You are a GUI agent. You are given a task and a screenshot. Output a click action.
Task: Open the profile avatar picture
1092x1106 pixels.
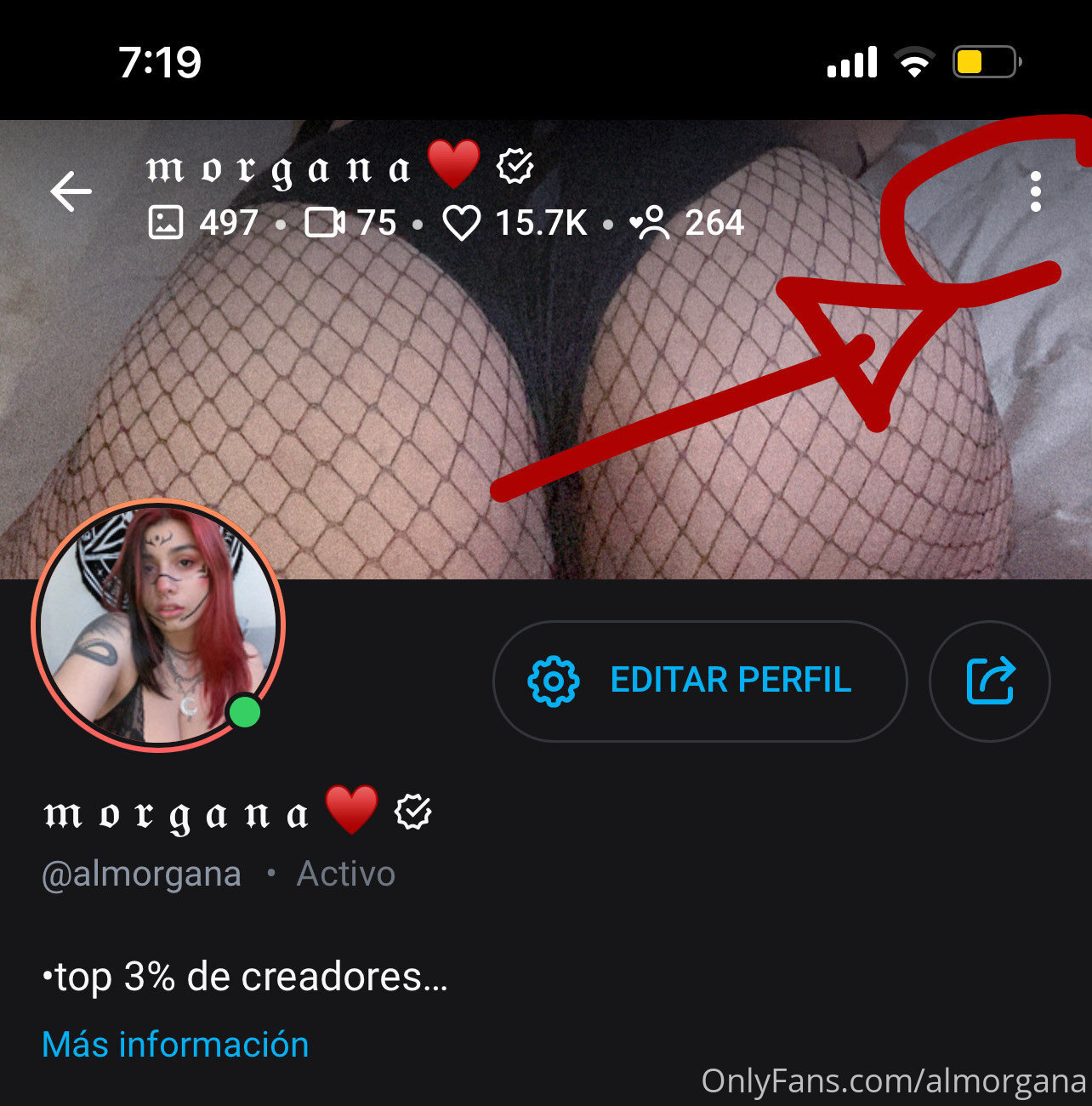click(x=158, y=626)
